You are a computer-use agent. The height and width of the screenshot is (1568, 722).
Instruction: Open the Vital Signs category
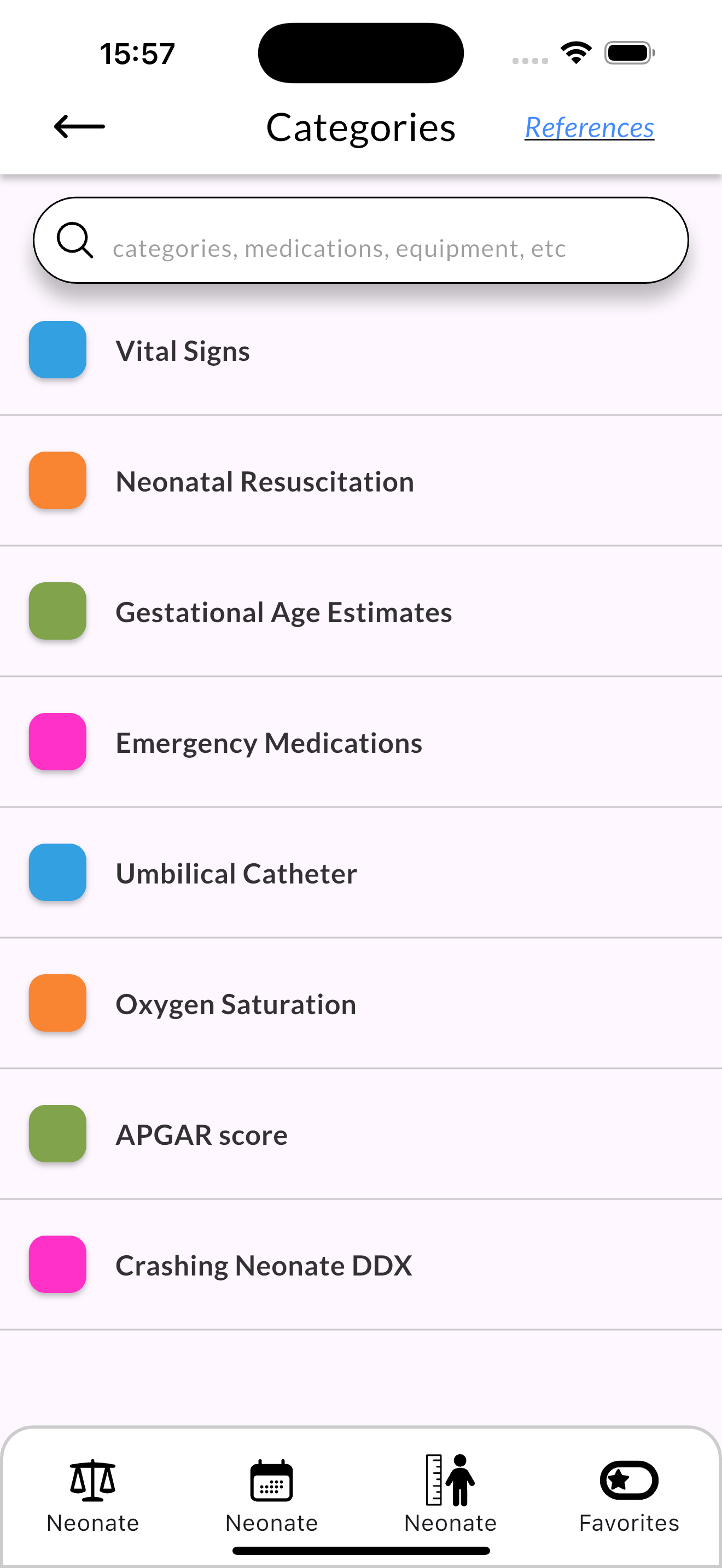pyautogui.click(x=361, y=350)
